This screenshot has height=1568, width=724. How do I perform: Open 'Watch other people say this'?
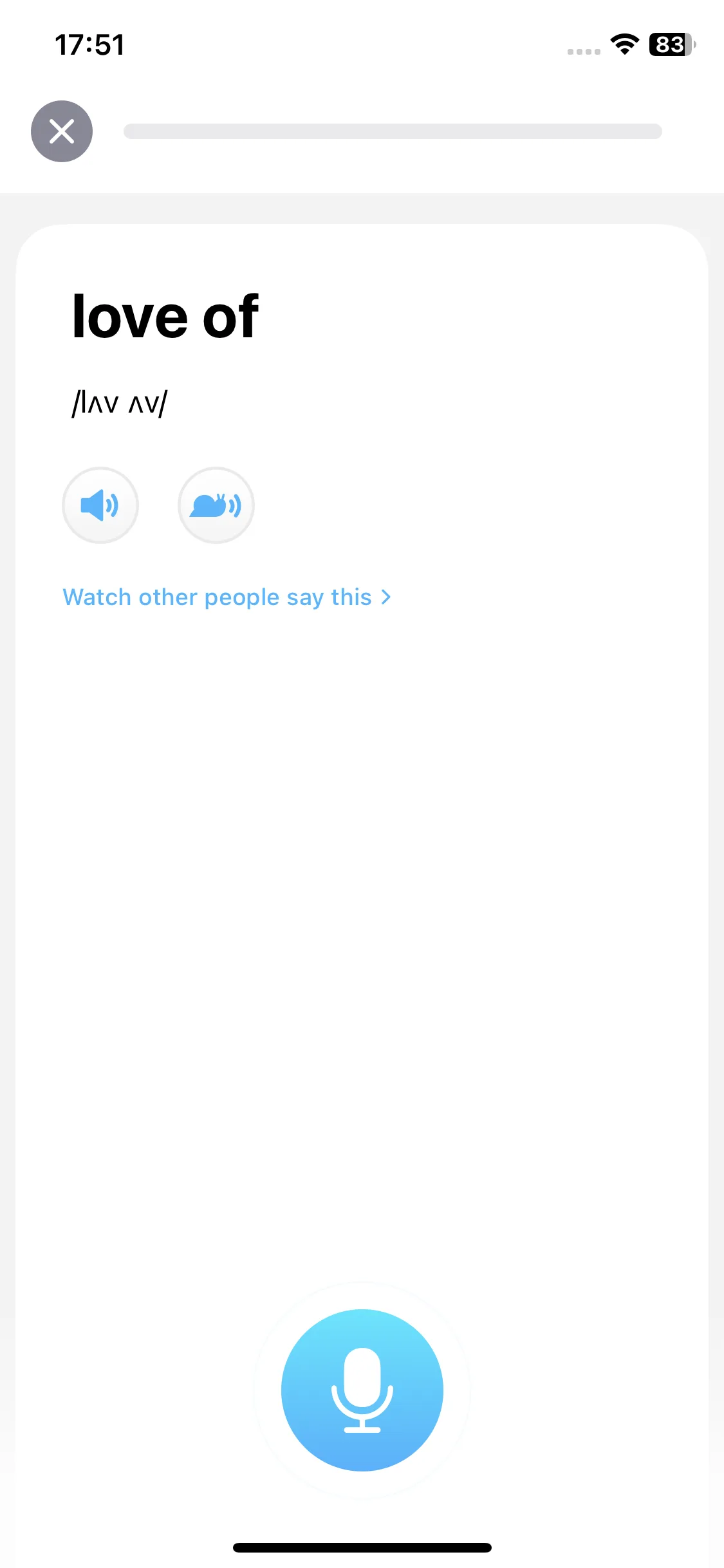click(x=218, y=597)
